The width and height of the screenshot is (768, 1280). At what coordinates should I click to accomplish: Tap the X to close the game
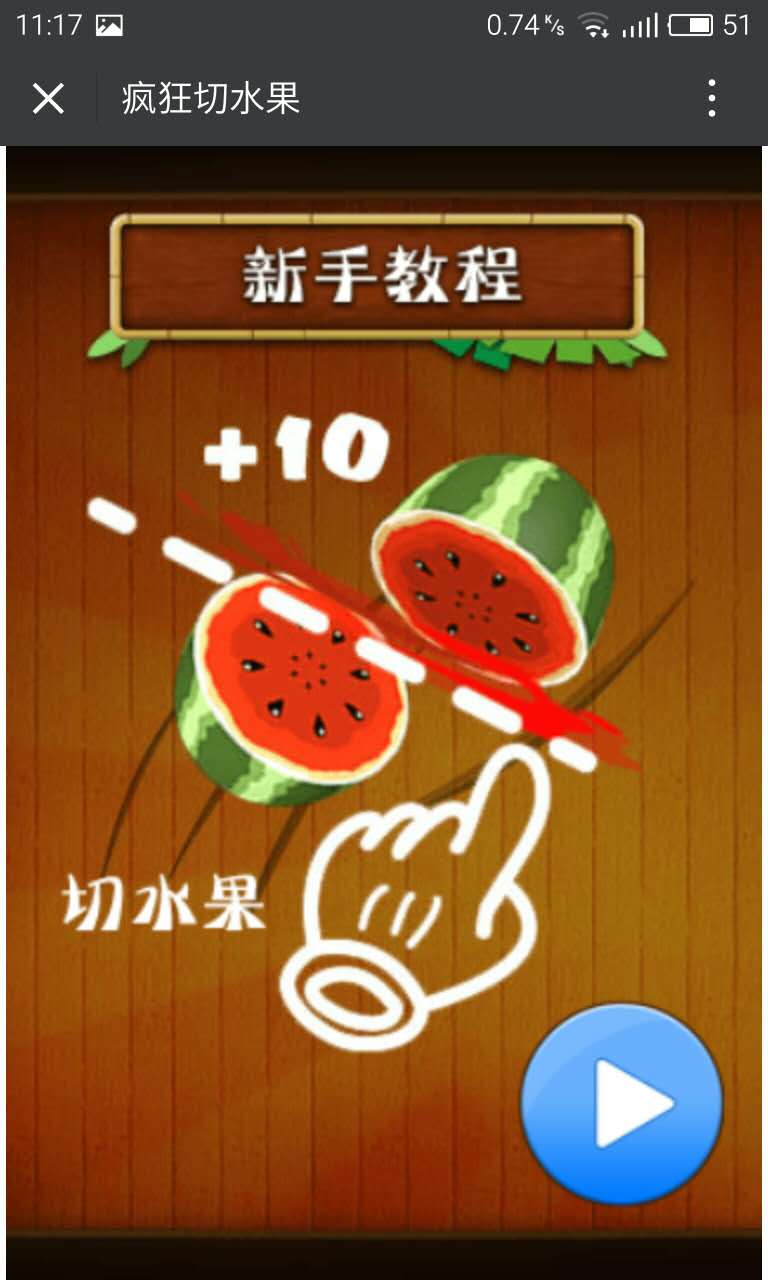pyautogui.click(x=46, y=97)
